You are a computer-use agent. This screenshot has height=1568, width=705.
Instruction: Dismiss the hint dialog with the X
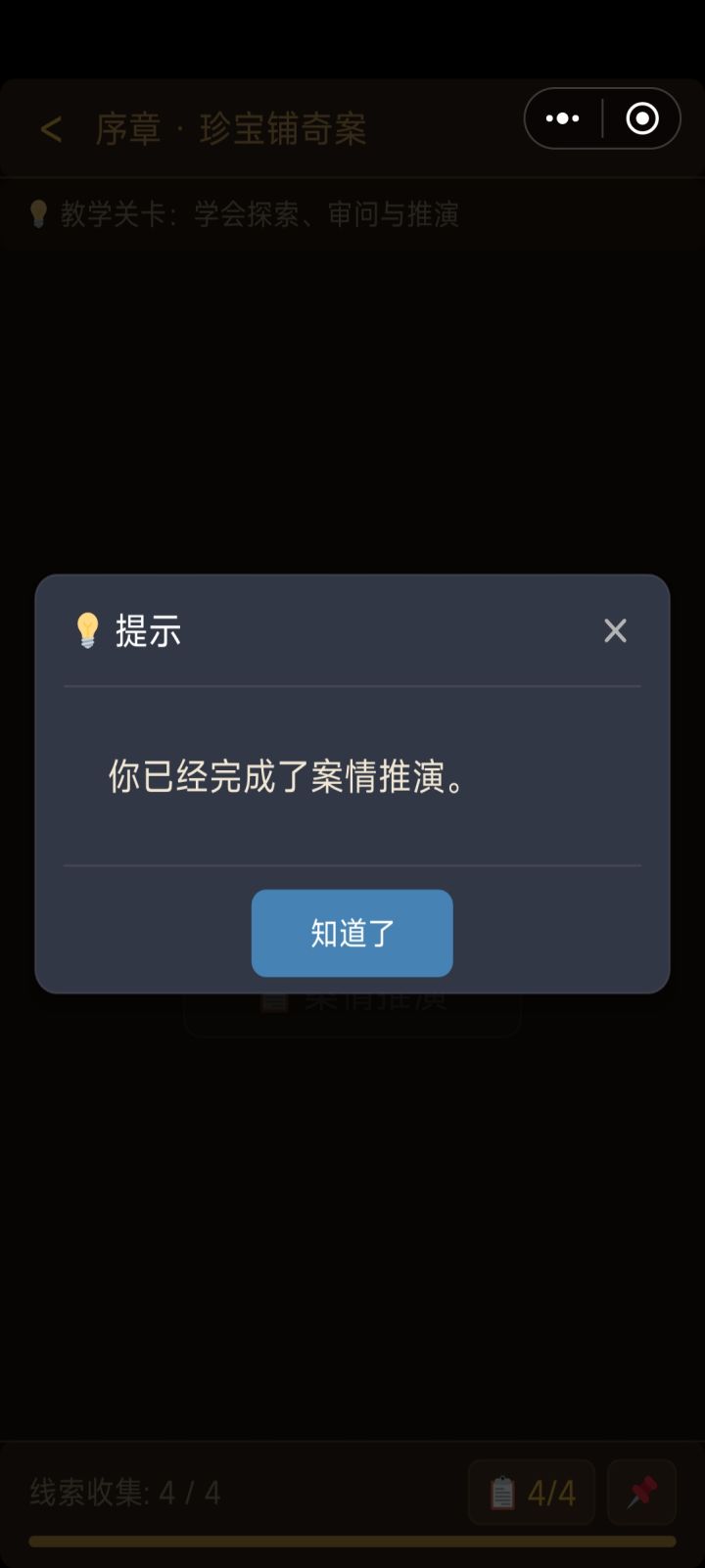(615, 630)
